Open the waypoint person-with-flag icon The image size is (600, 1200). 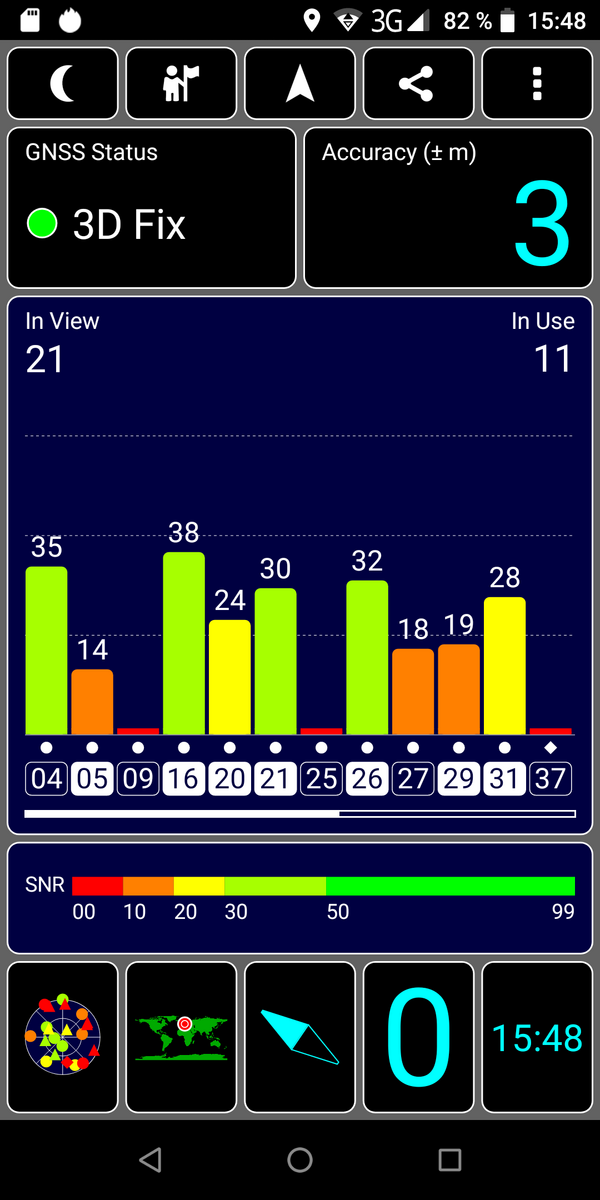181,84
